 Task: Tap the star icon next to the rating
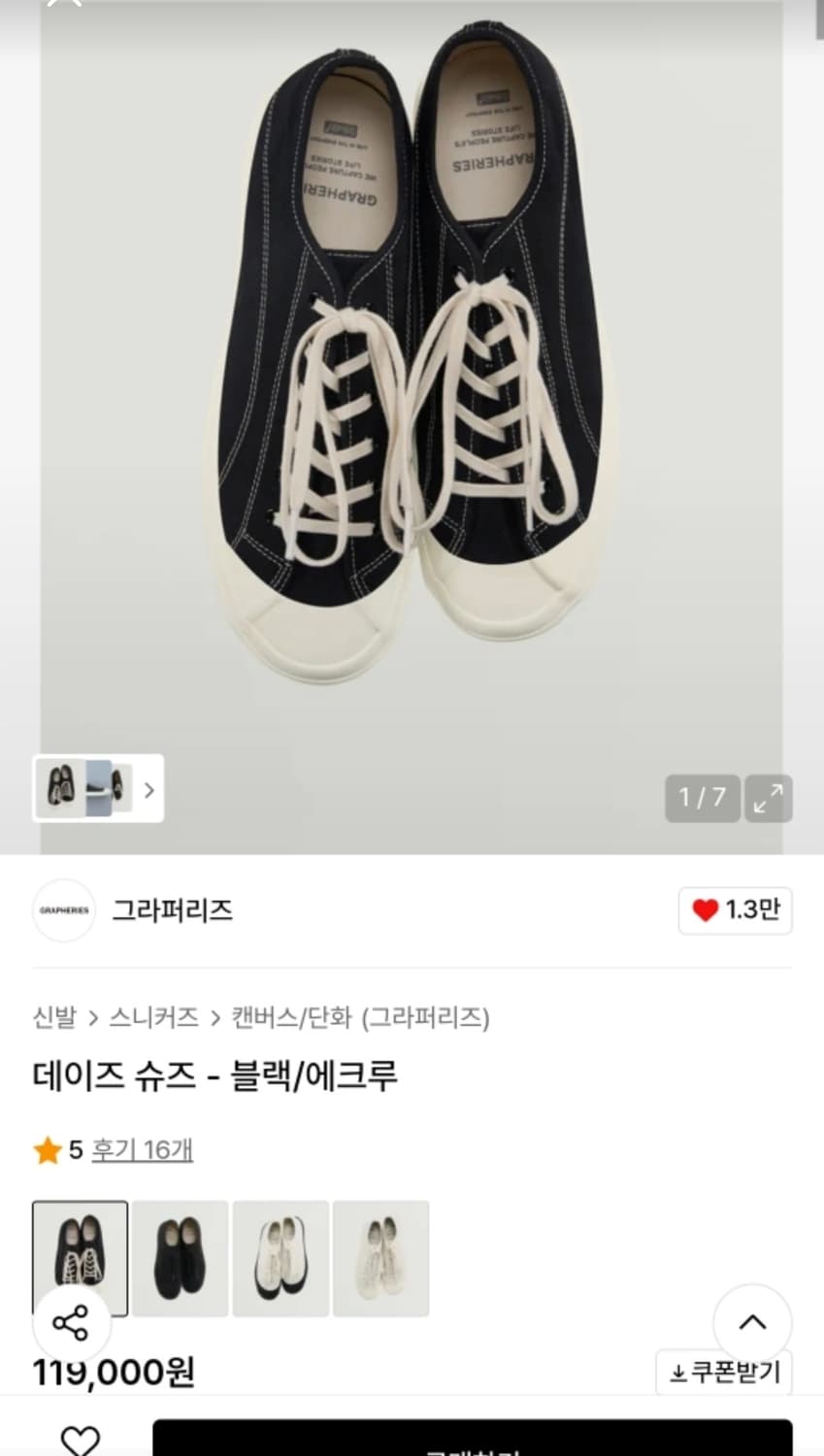coord(45,1148)
